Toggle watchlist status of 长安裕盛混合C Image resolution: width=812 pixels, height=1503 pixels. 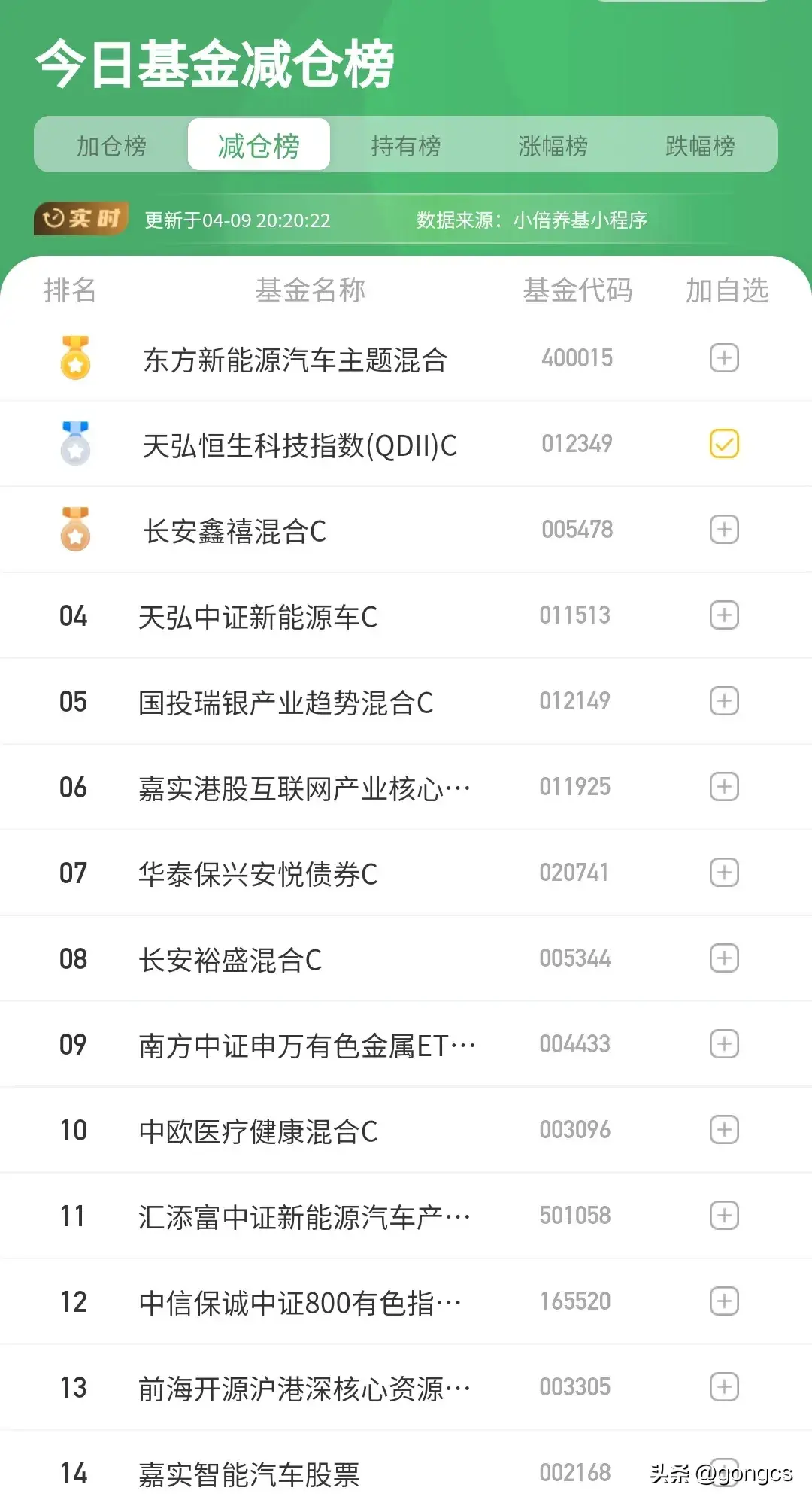coord(723,958)
